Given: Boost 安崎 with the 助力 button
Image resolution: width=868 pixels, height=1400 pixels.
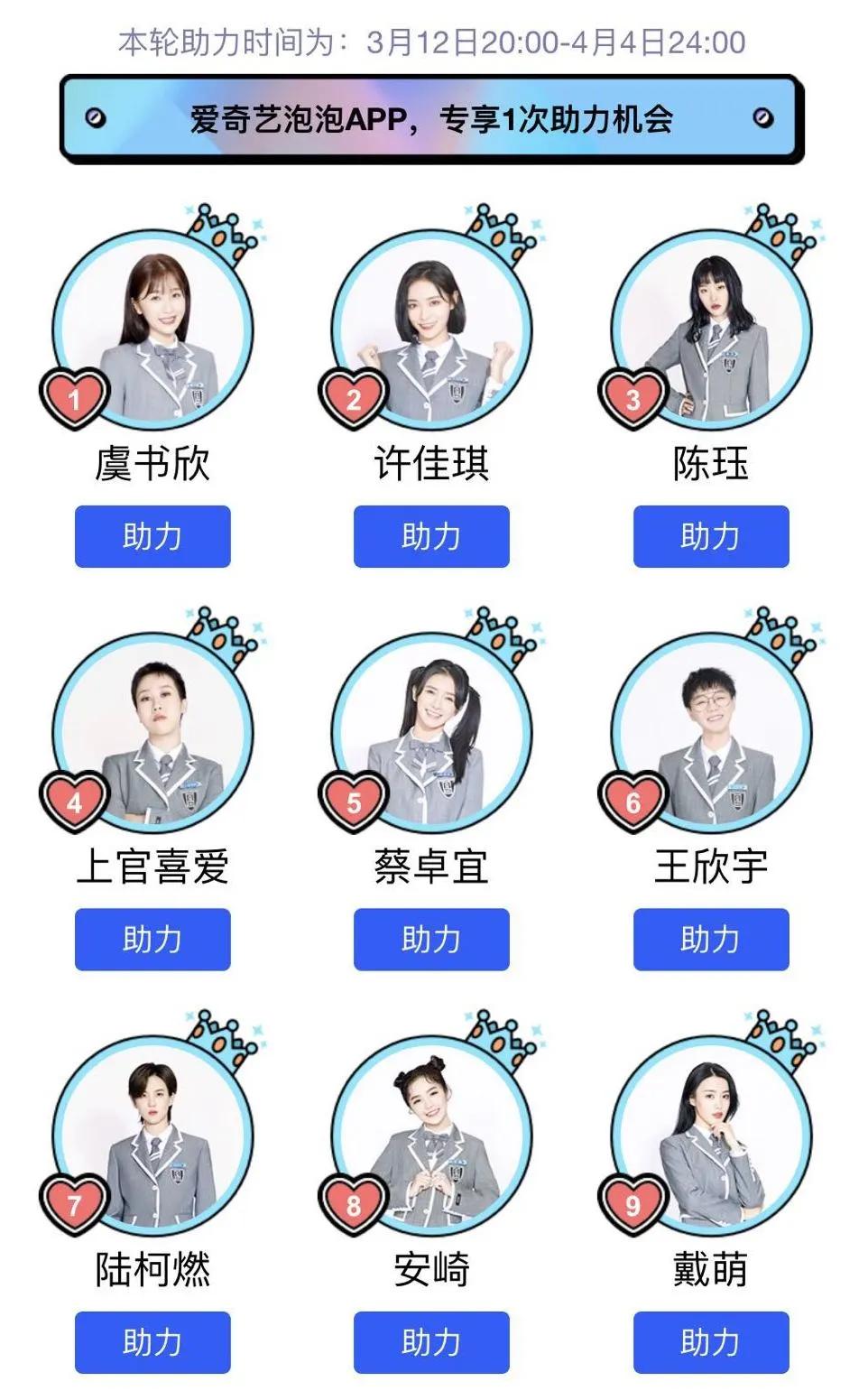Looking at the screenshot, I should pyautogui.click(x=431, y=1342).
